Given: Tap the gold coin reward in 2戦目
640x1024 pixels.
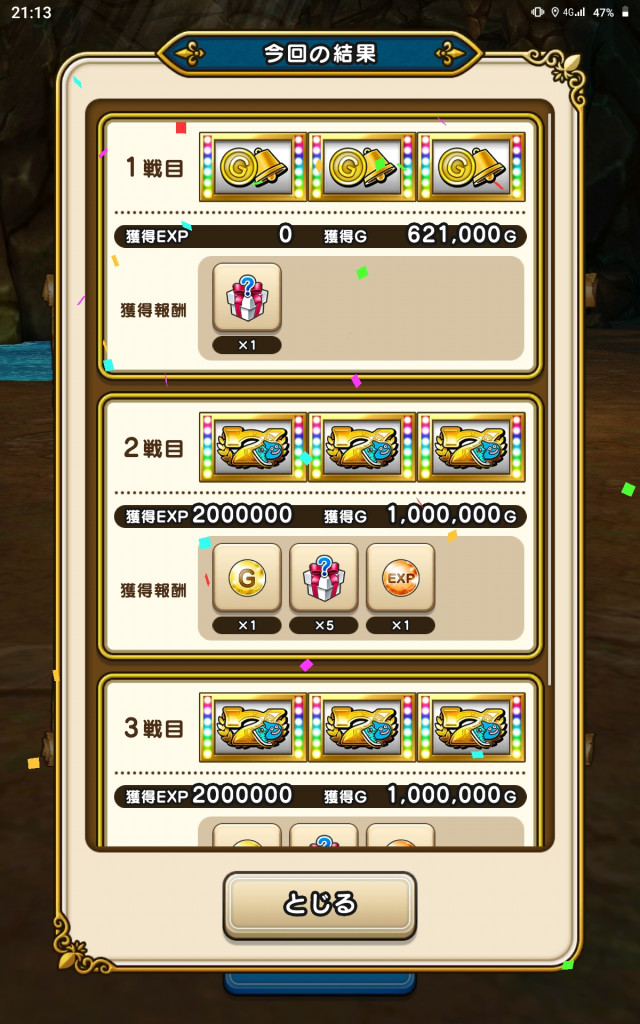Looking at the screenshot, I should click(247, 577).
